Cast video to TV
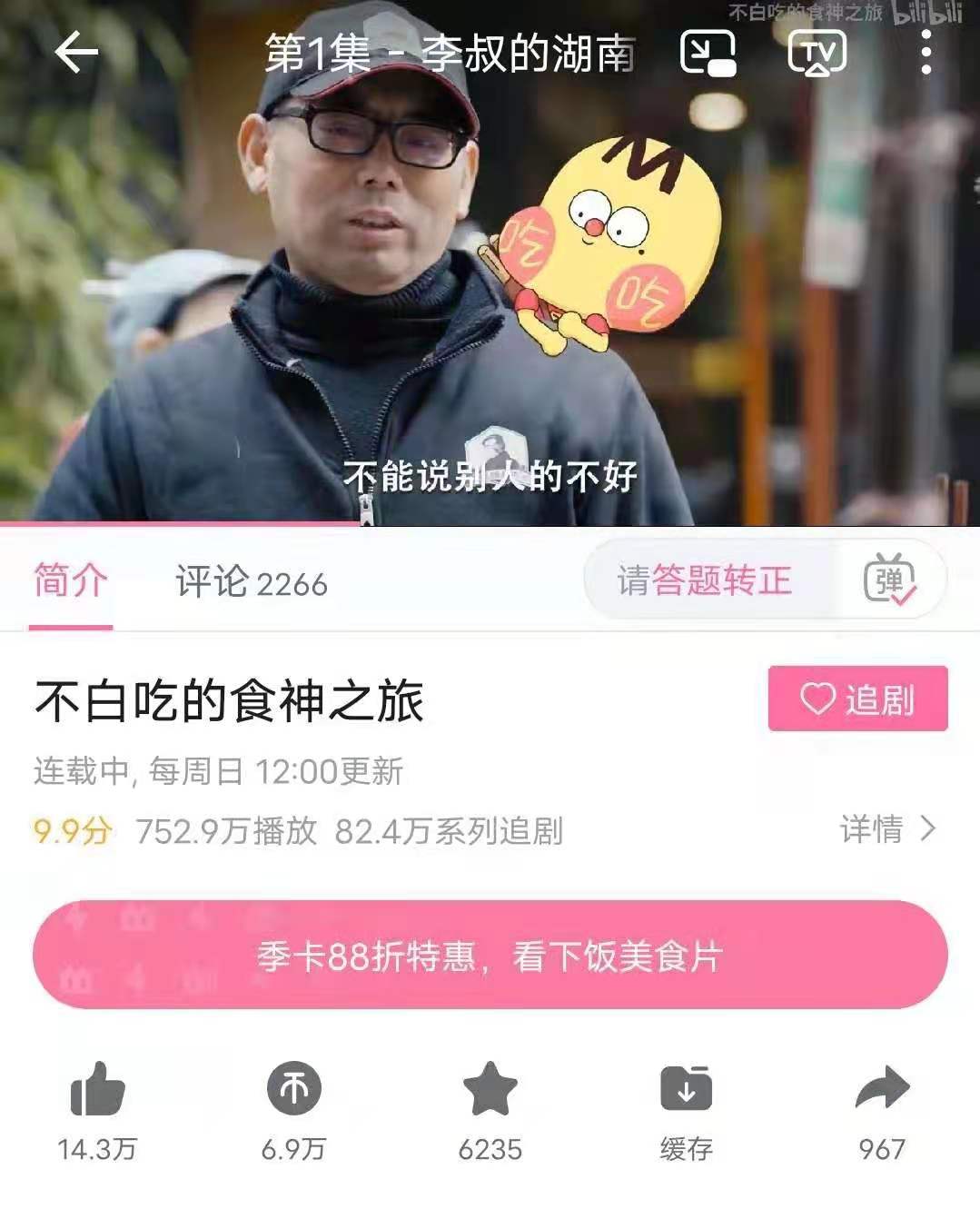 817,54
